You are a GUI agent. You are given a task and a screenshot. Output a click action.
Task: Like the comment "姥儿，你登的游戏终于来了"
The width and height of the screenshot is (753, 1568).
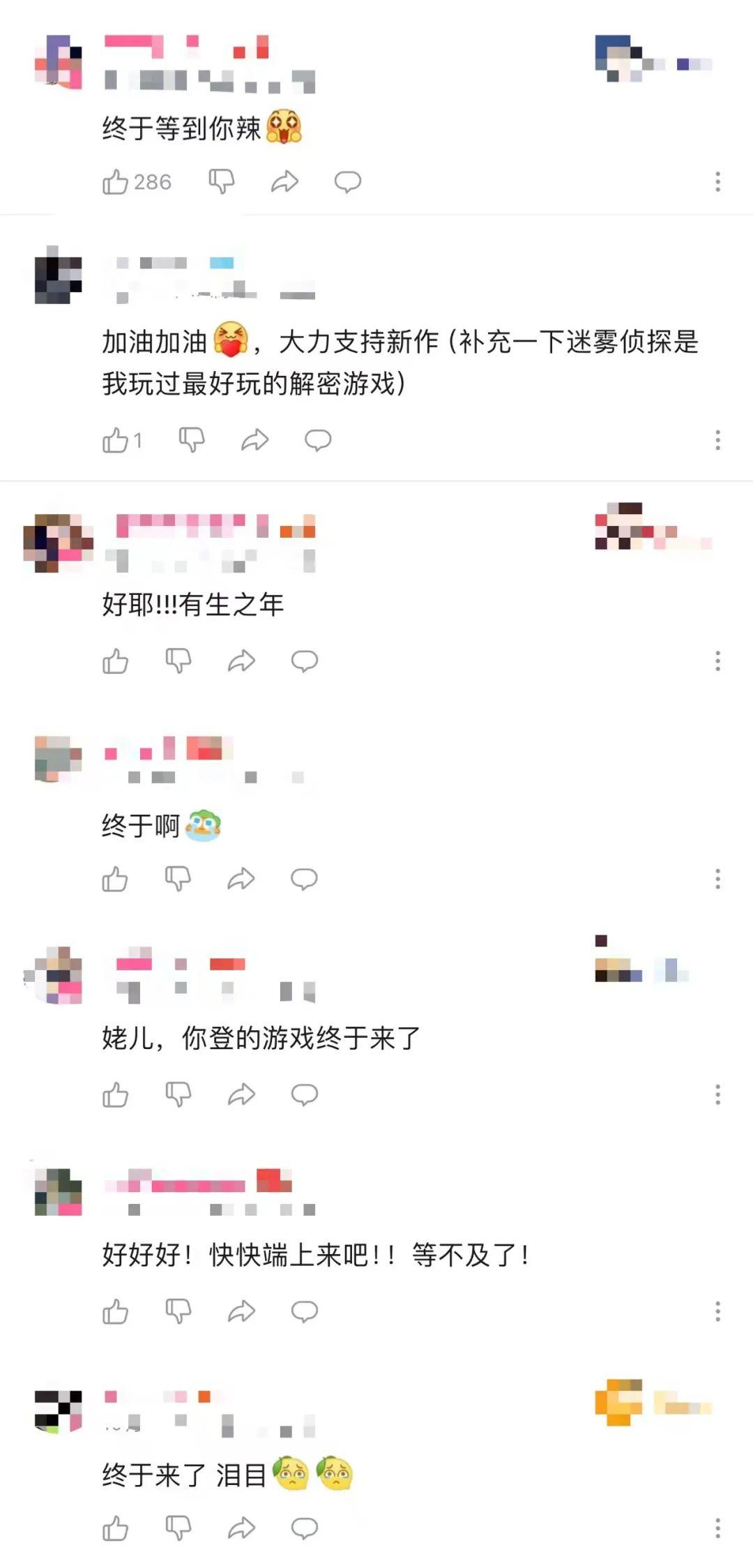click(x=116, y=1095)
